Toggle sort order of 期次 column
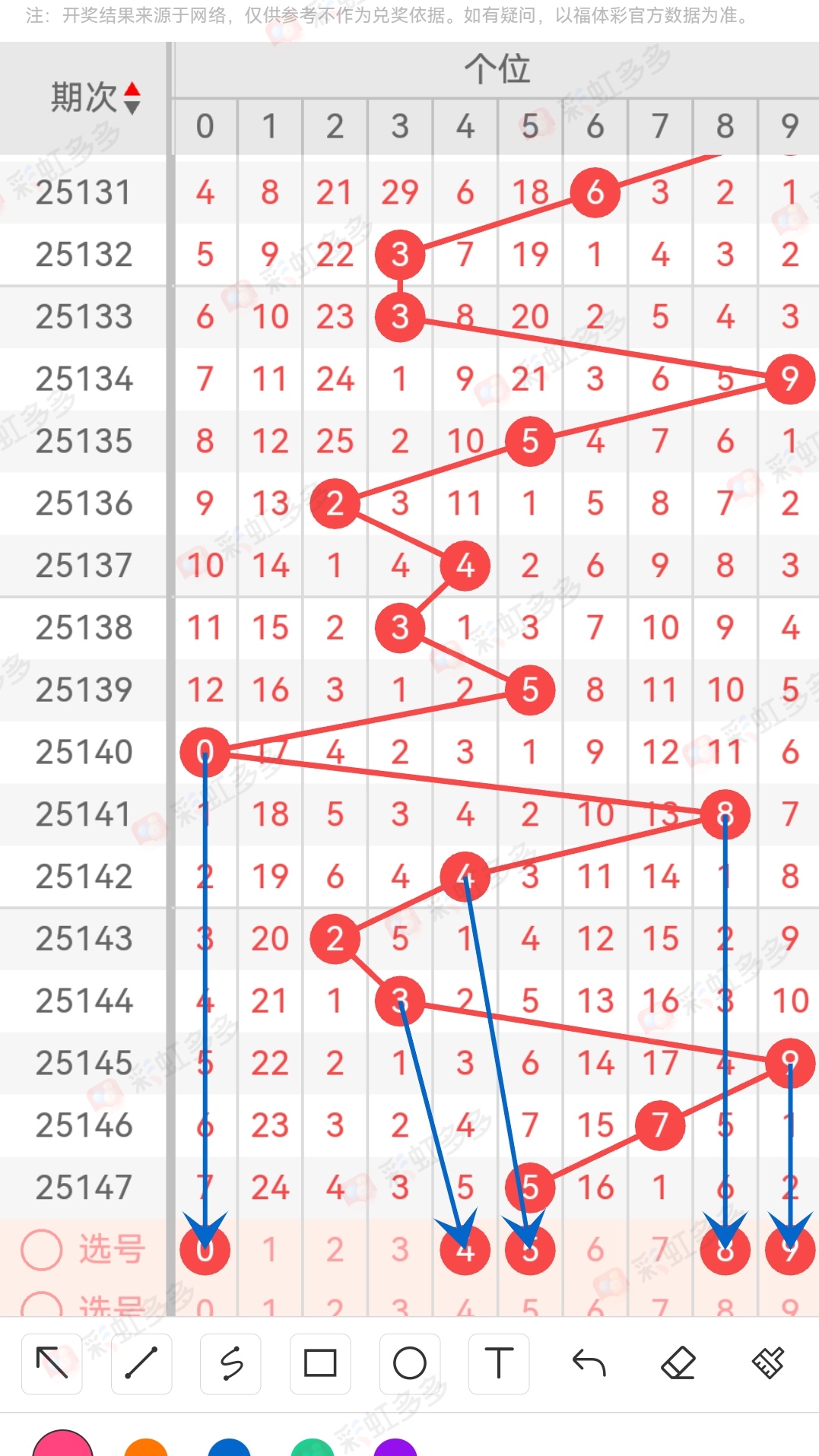The image size is (819, 1456). tap(132, 98)
